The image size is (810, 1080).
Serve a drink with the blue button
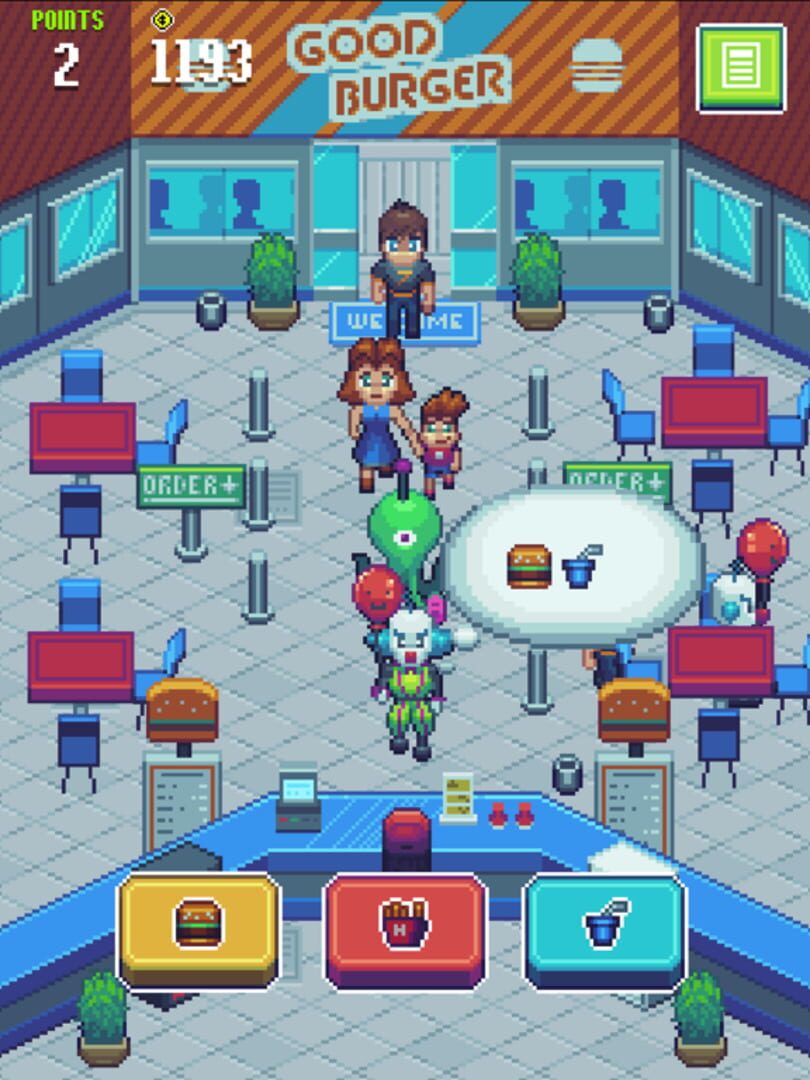point(605,929)
